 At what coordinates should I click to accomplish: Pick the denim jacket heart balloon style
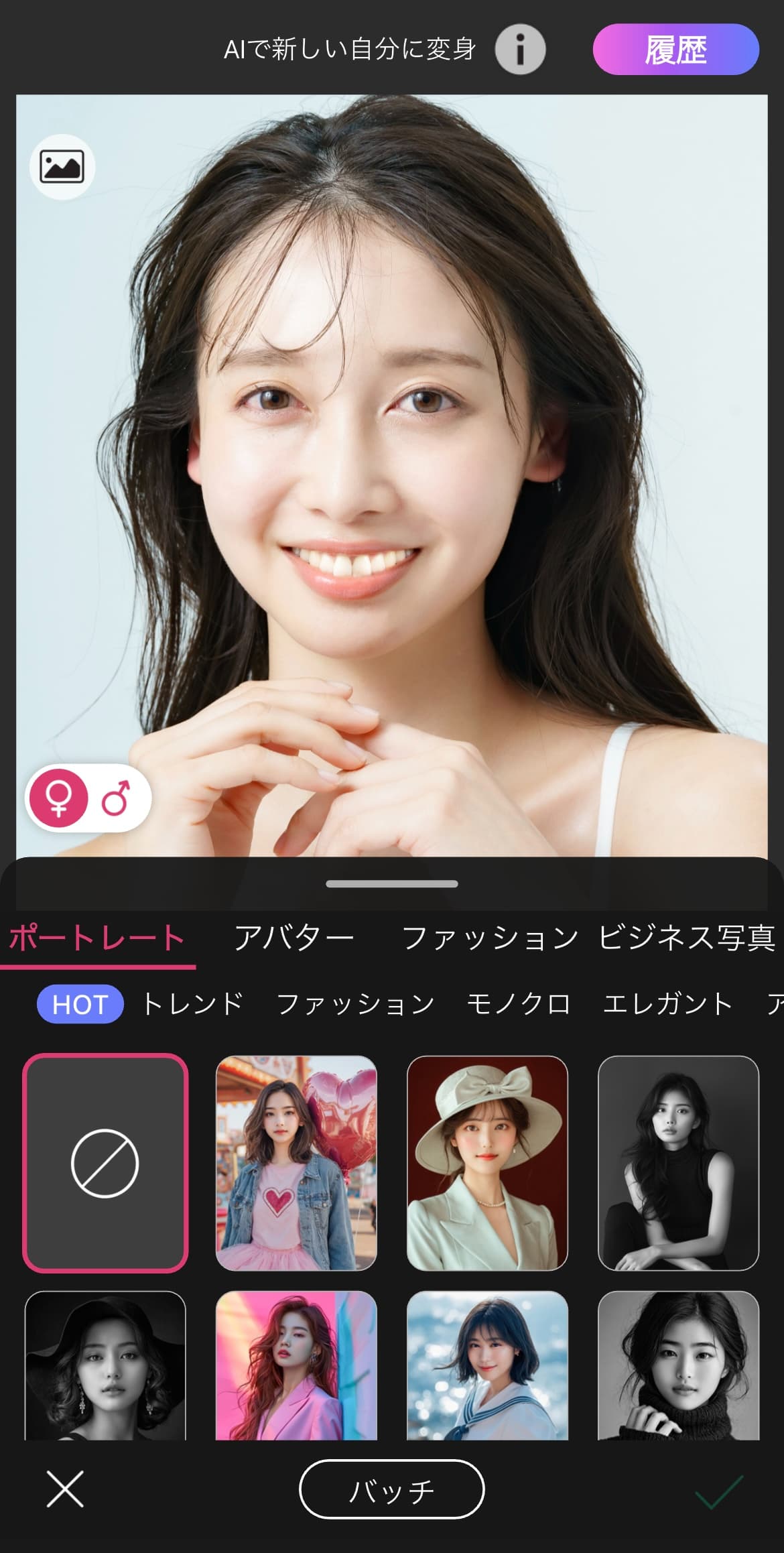click(x=296, y=1163)
